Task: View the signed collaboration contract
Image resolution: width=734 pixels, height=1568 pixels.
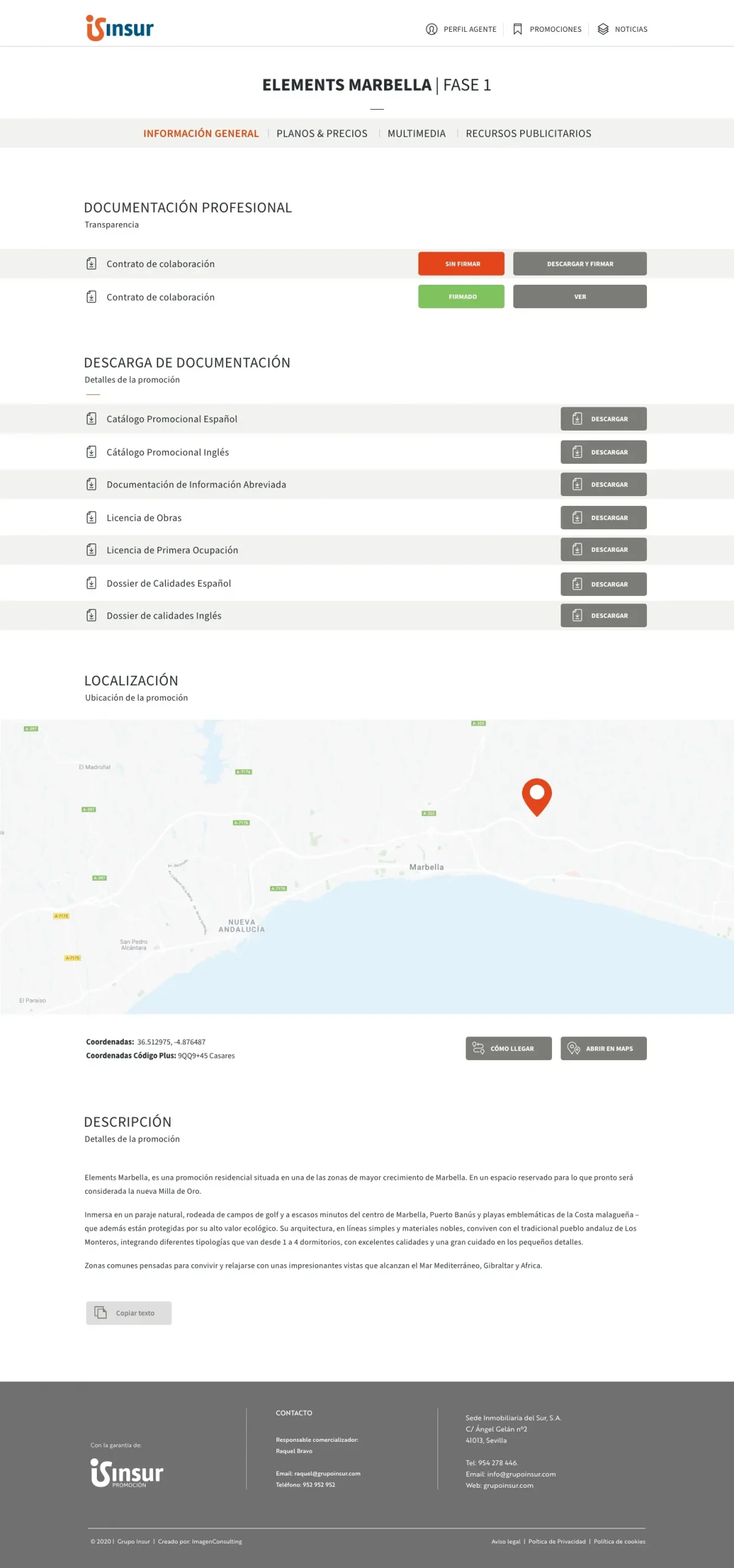Action: (x=580, y=297)
